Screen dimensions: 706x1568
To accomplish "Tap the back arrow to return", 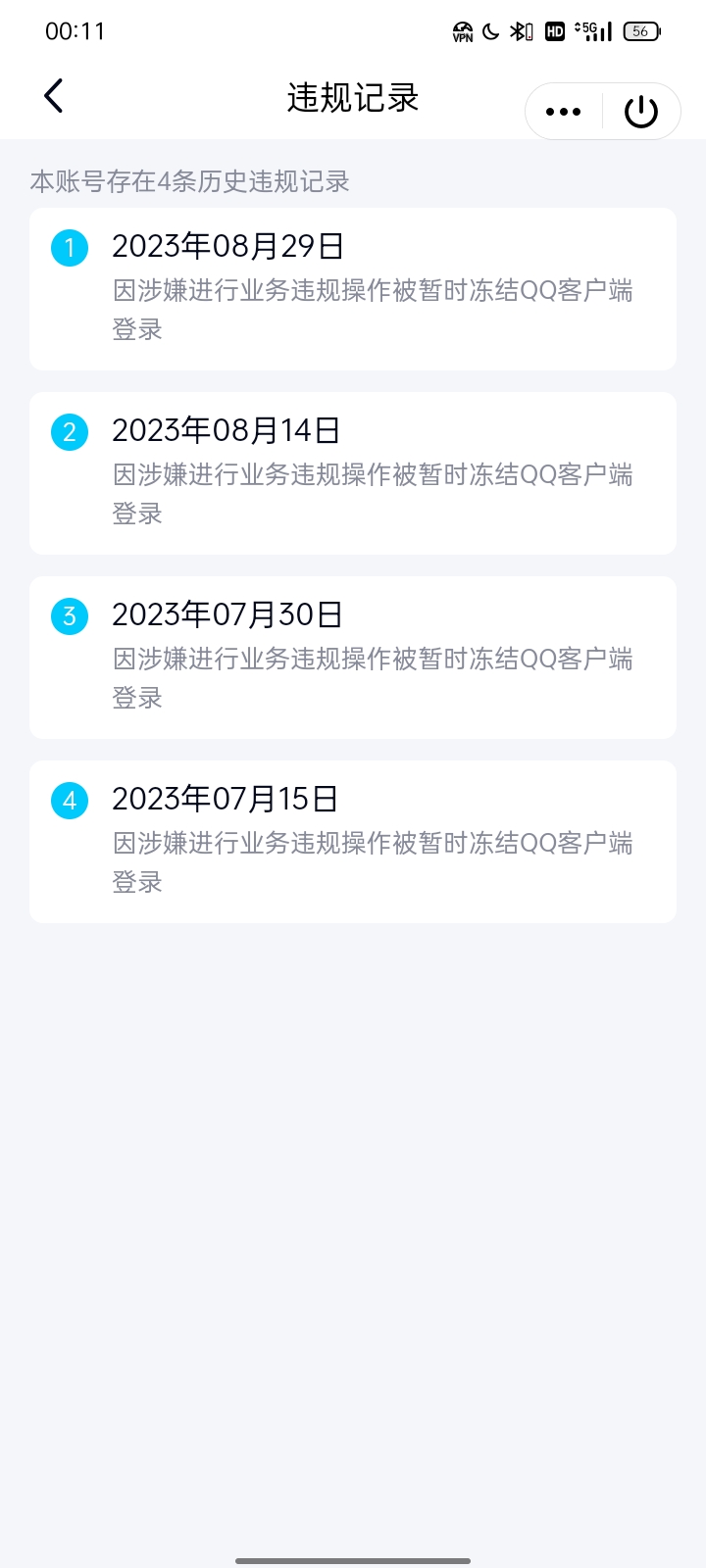I will pos(54,96).
